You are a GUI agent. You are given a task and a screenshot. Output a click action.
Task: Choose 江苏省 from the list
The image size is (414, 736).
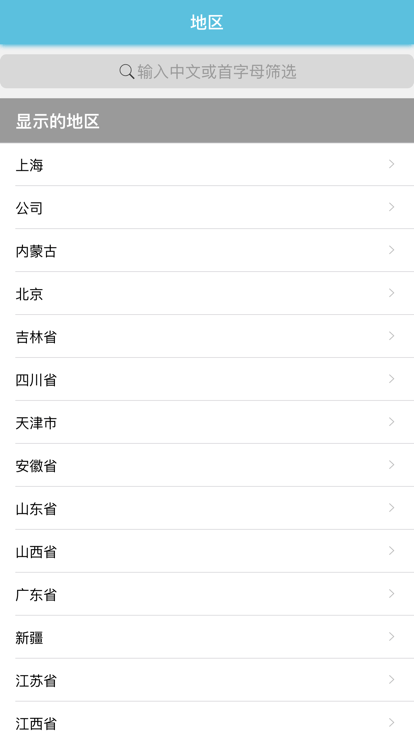[207, 680]
